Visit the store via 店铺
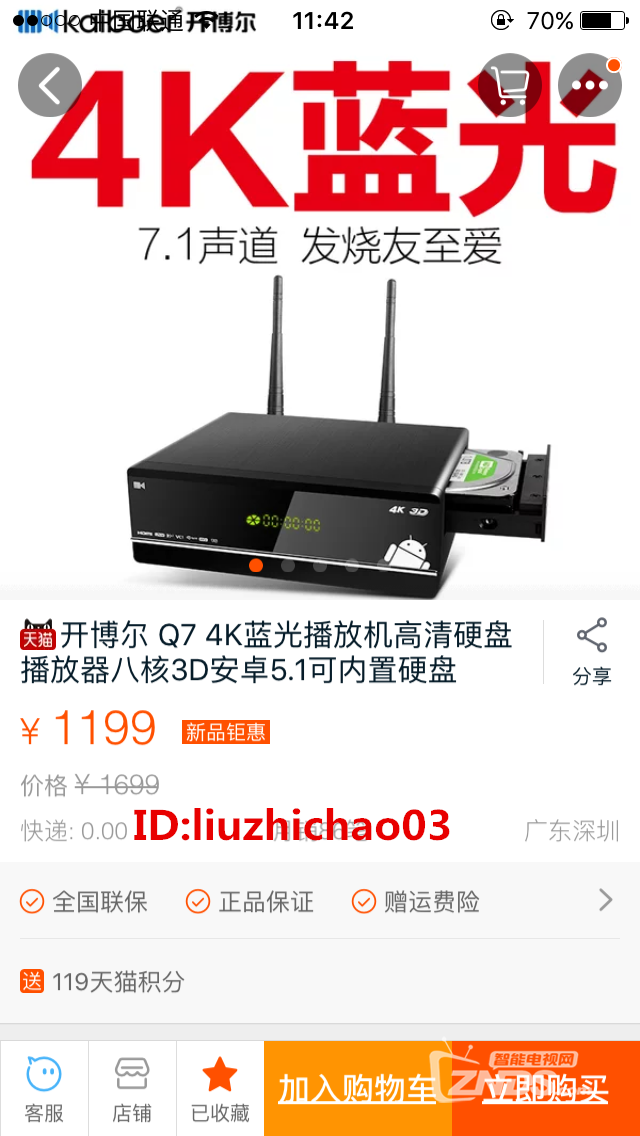Image resolution: width=640 pixels, height=1136 pixels. point(132,1088)
